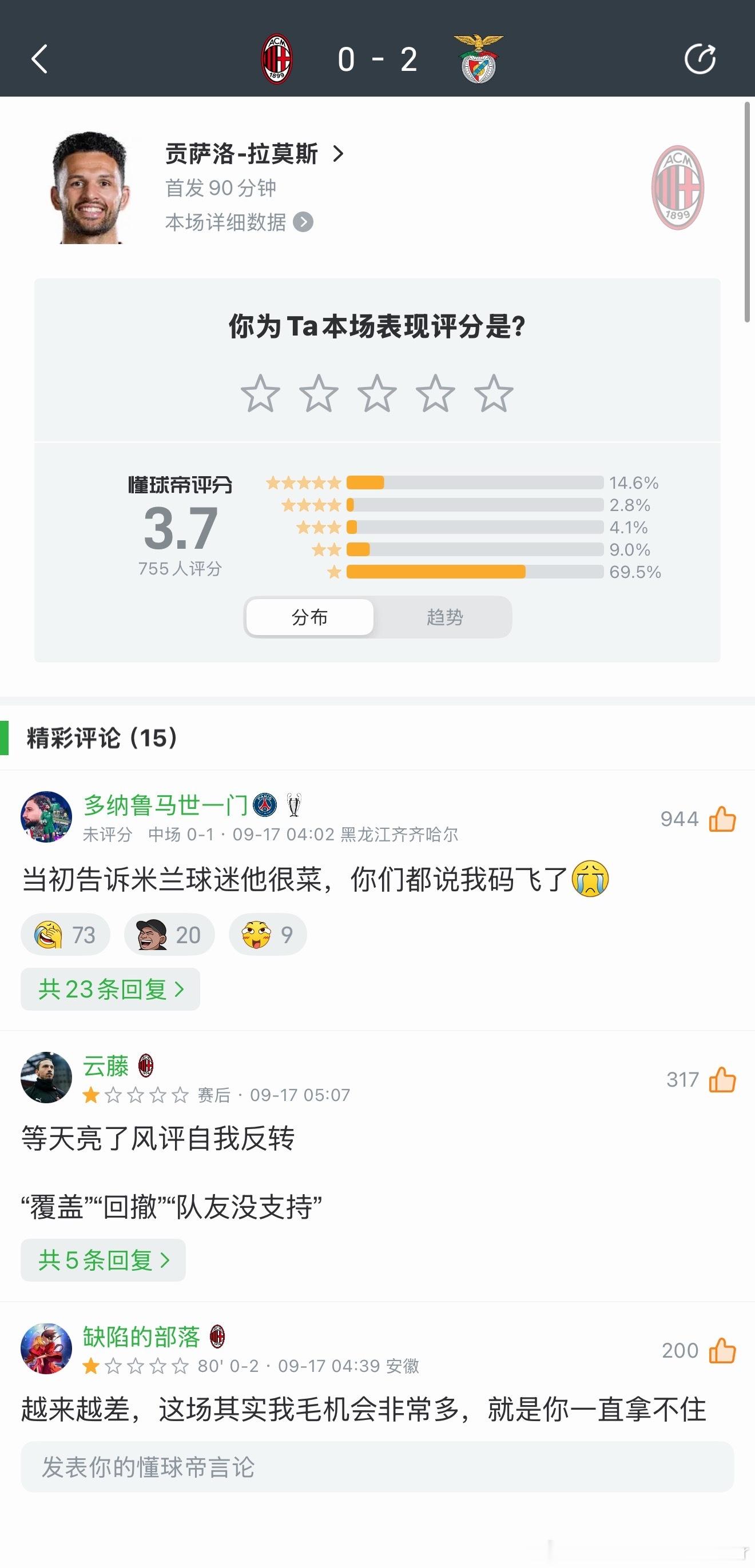Give a one-star rating

[261, 393]
